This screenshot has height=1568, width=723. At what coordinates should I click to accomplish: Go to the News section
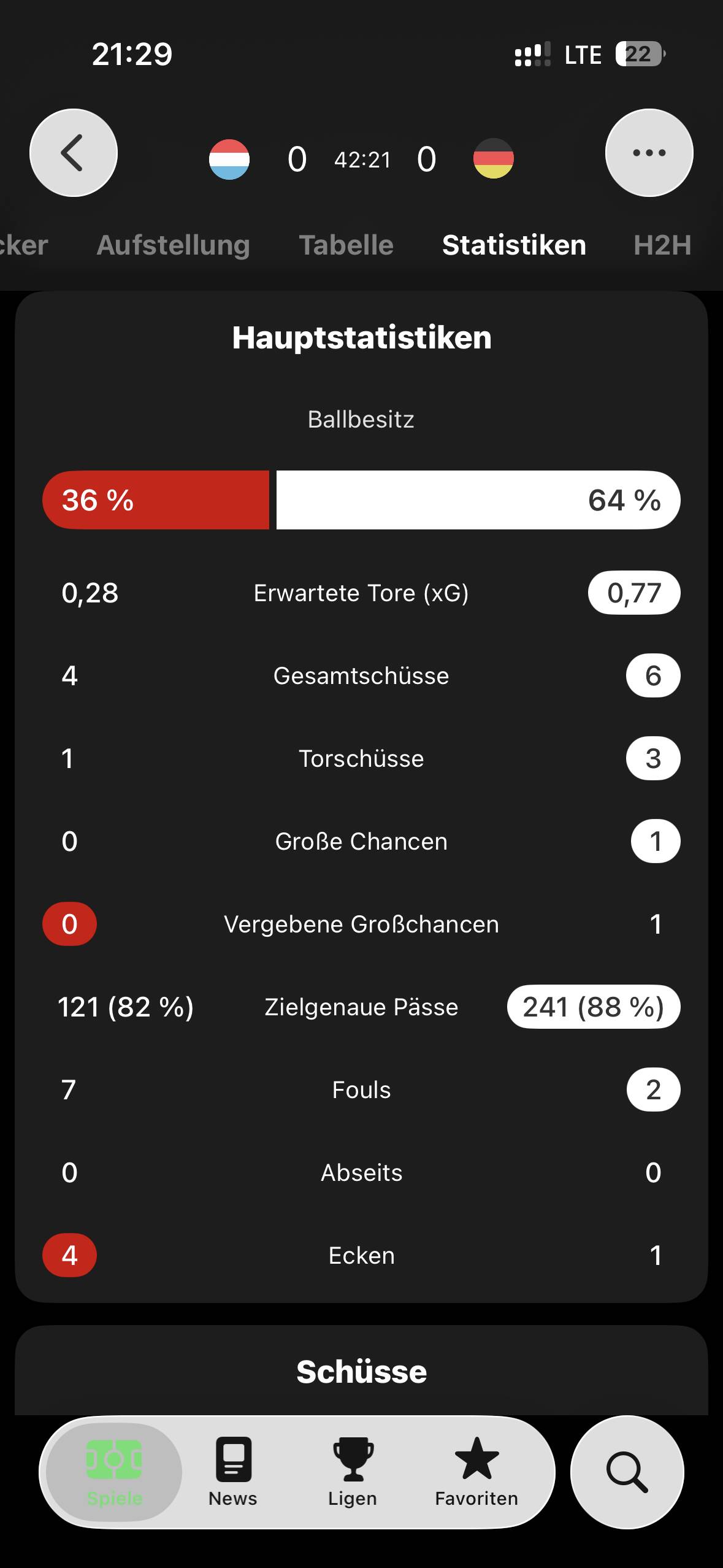233,1472
